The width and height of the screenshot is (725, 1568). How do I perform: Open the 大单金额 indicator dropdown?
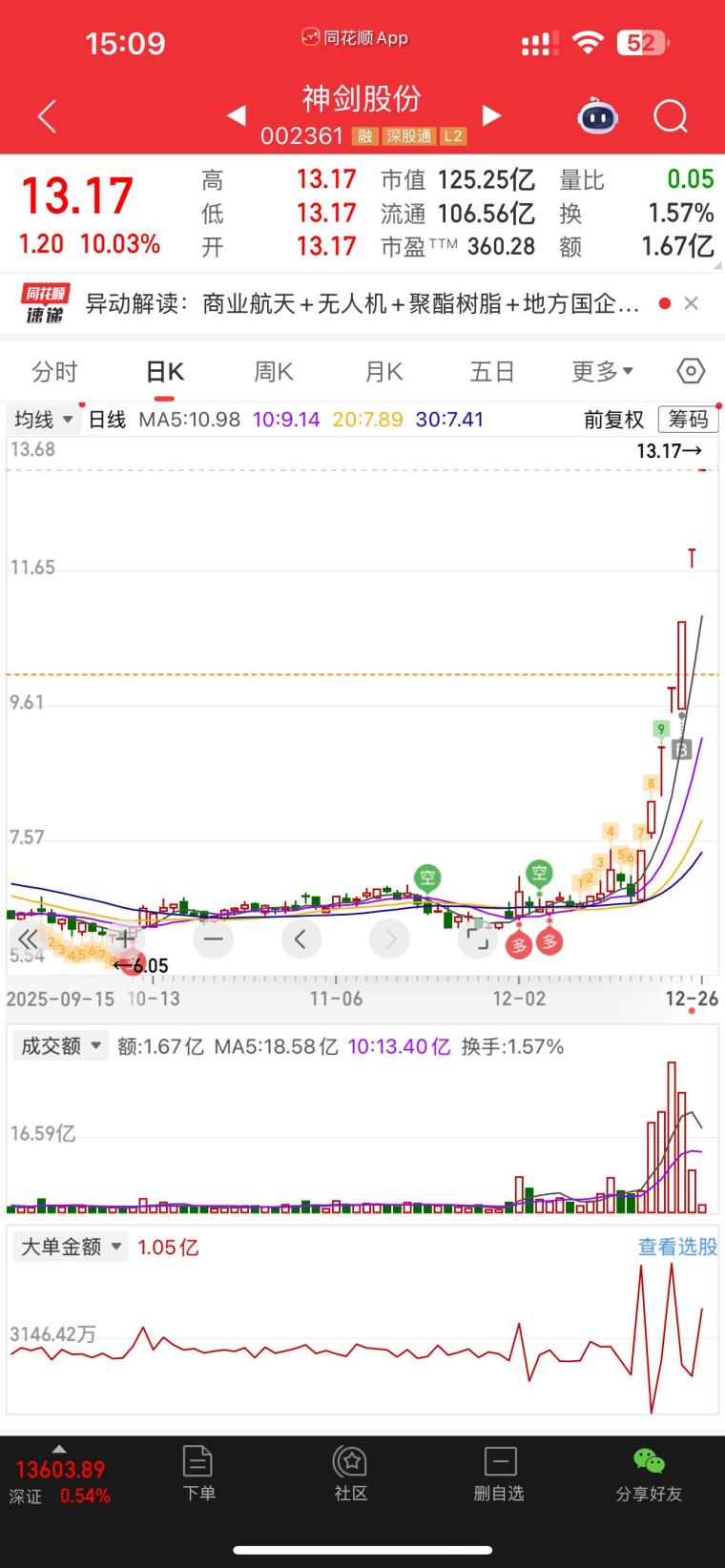(71, 1247)
